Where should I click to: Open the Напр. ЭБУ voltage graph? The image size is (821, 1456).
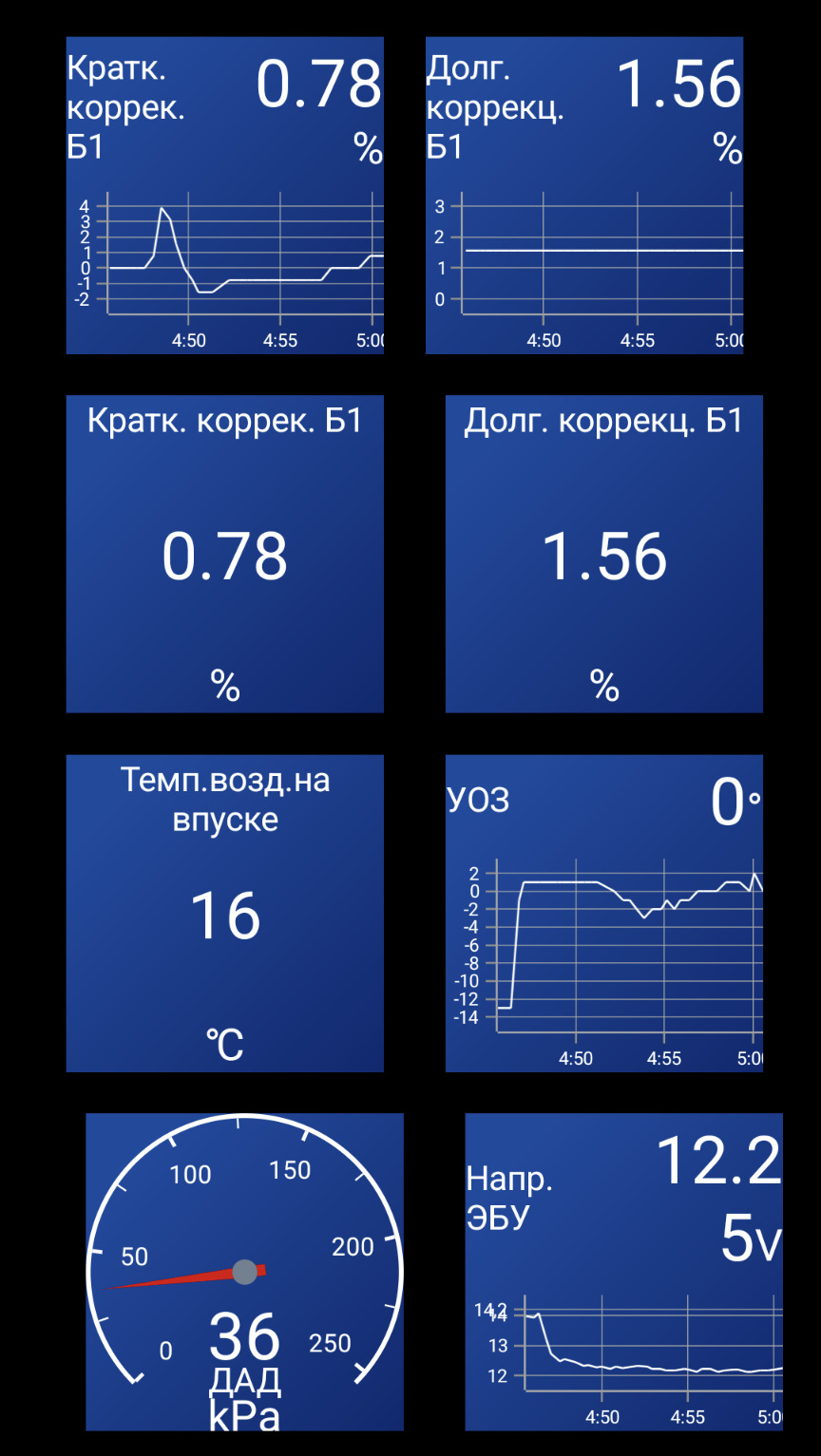pyautogui.click(x=623, y=1272)
